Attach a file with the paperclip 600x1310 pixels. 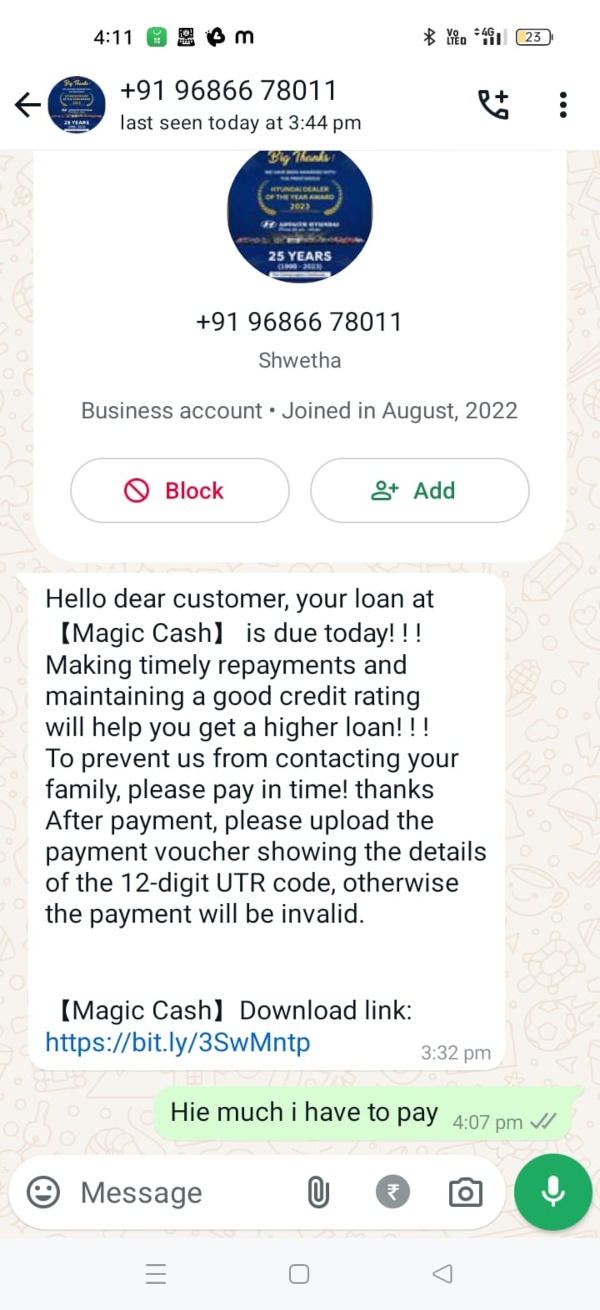318,1192
